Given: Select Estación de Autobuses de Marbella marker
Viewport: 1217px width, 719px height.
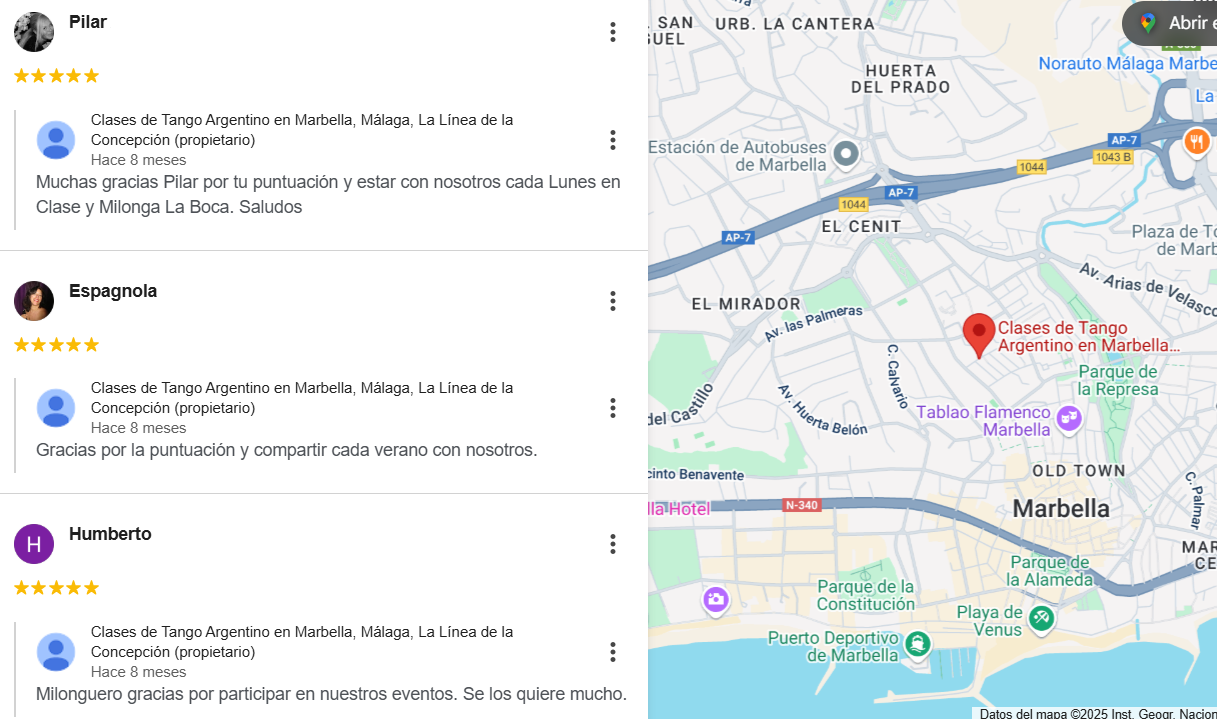Looking at the screenshot, I should pyautogui.click(x=847, y=154).
